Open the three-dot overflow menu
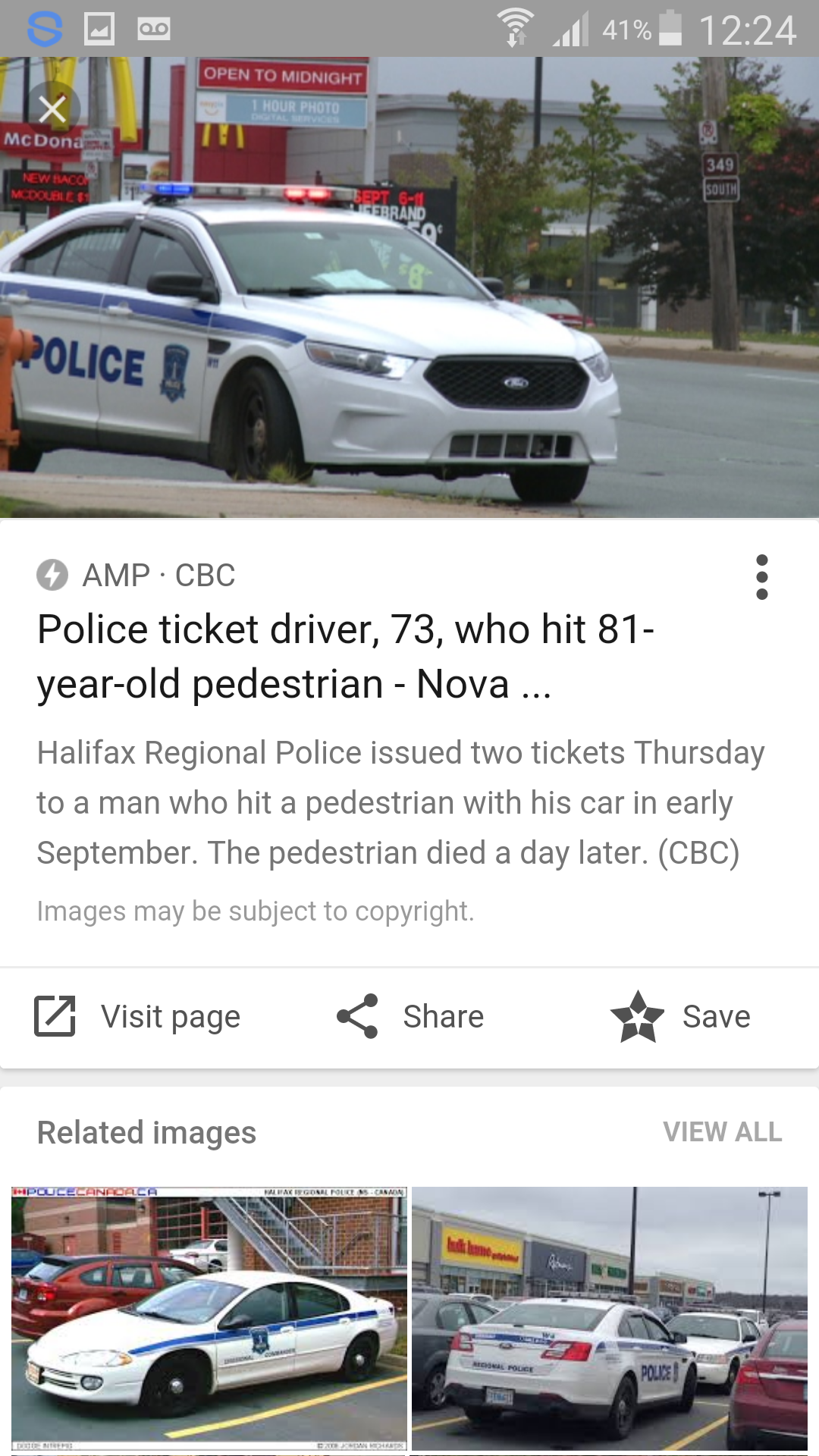819x1456 pixels. 761,577
